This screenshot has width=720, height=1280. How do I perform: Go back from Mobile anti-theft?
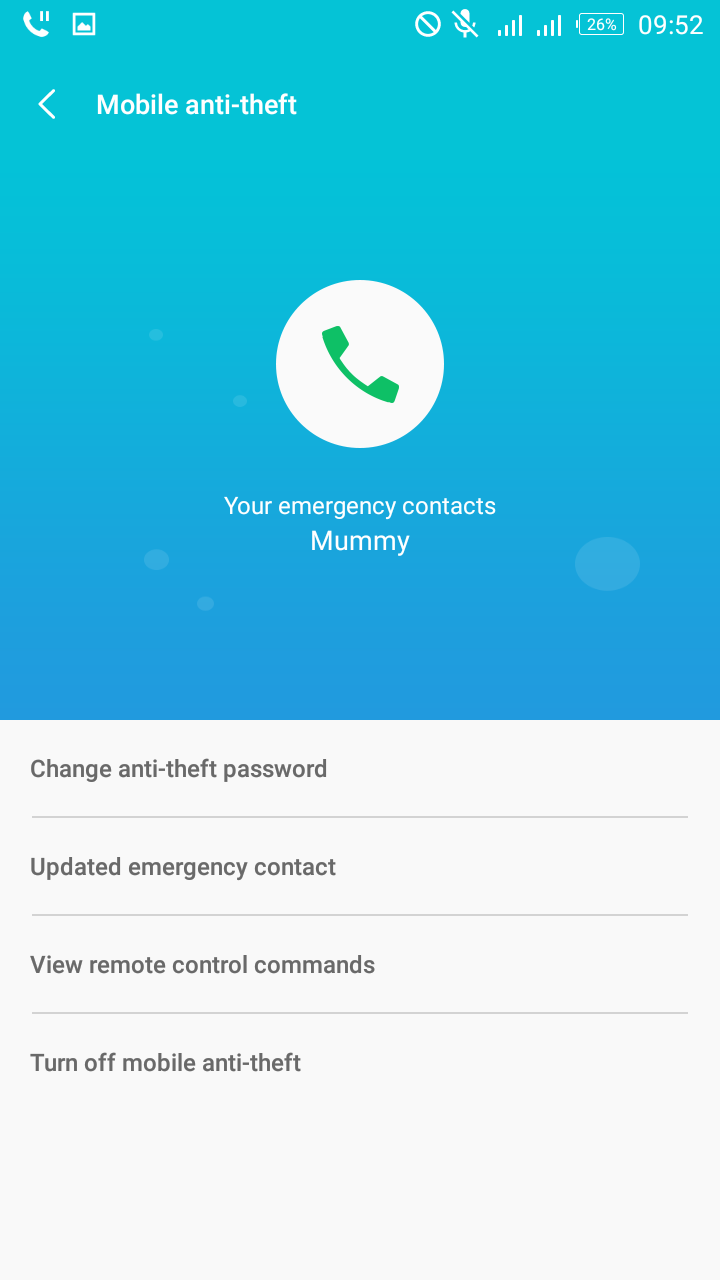[46, 105]
